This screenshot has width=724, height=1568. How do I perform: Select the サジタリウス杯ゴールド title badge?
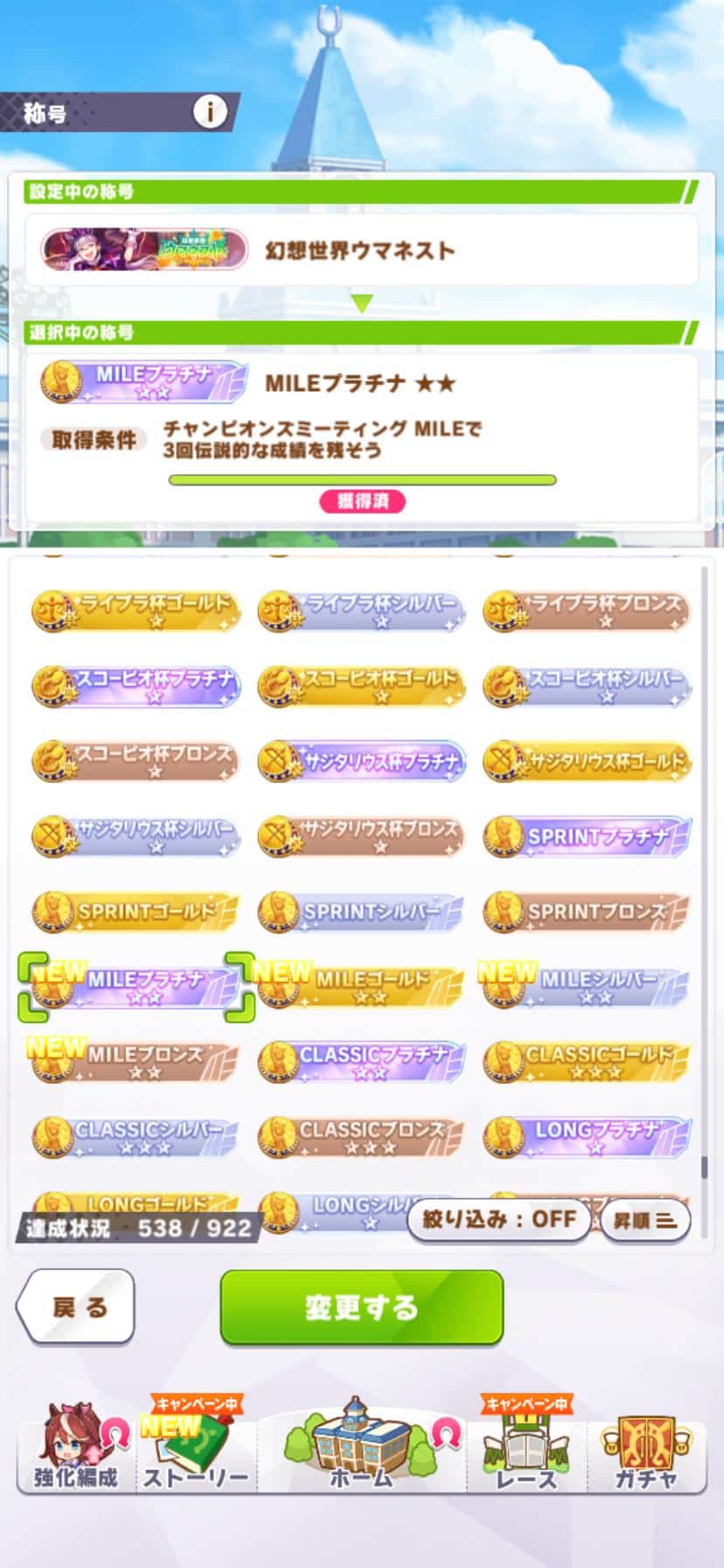[587, 762]
